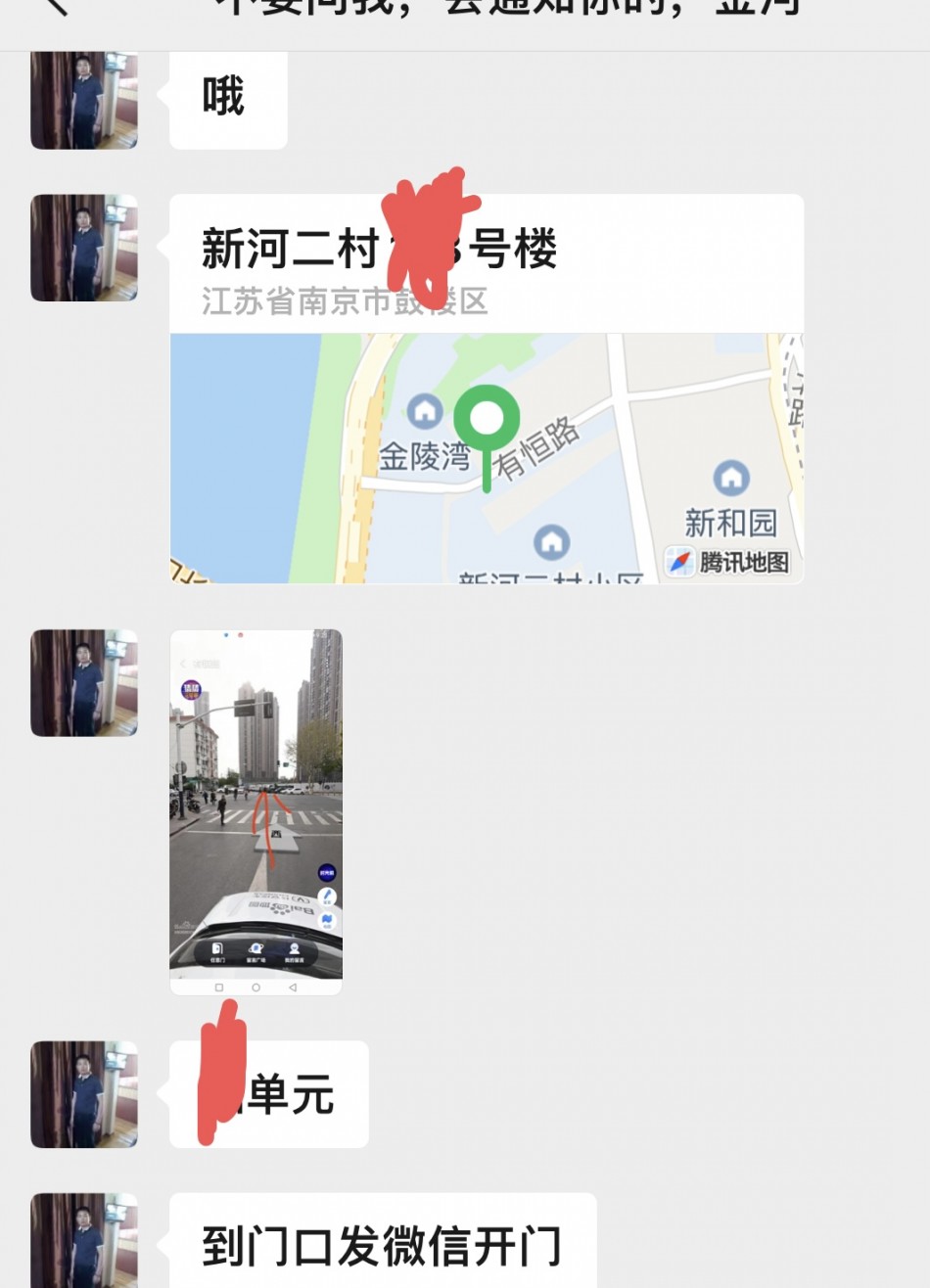View the street view screenshot image
The image size is (930, 1288).
coord(256,811)
